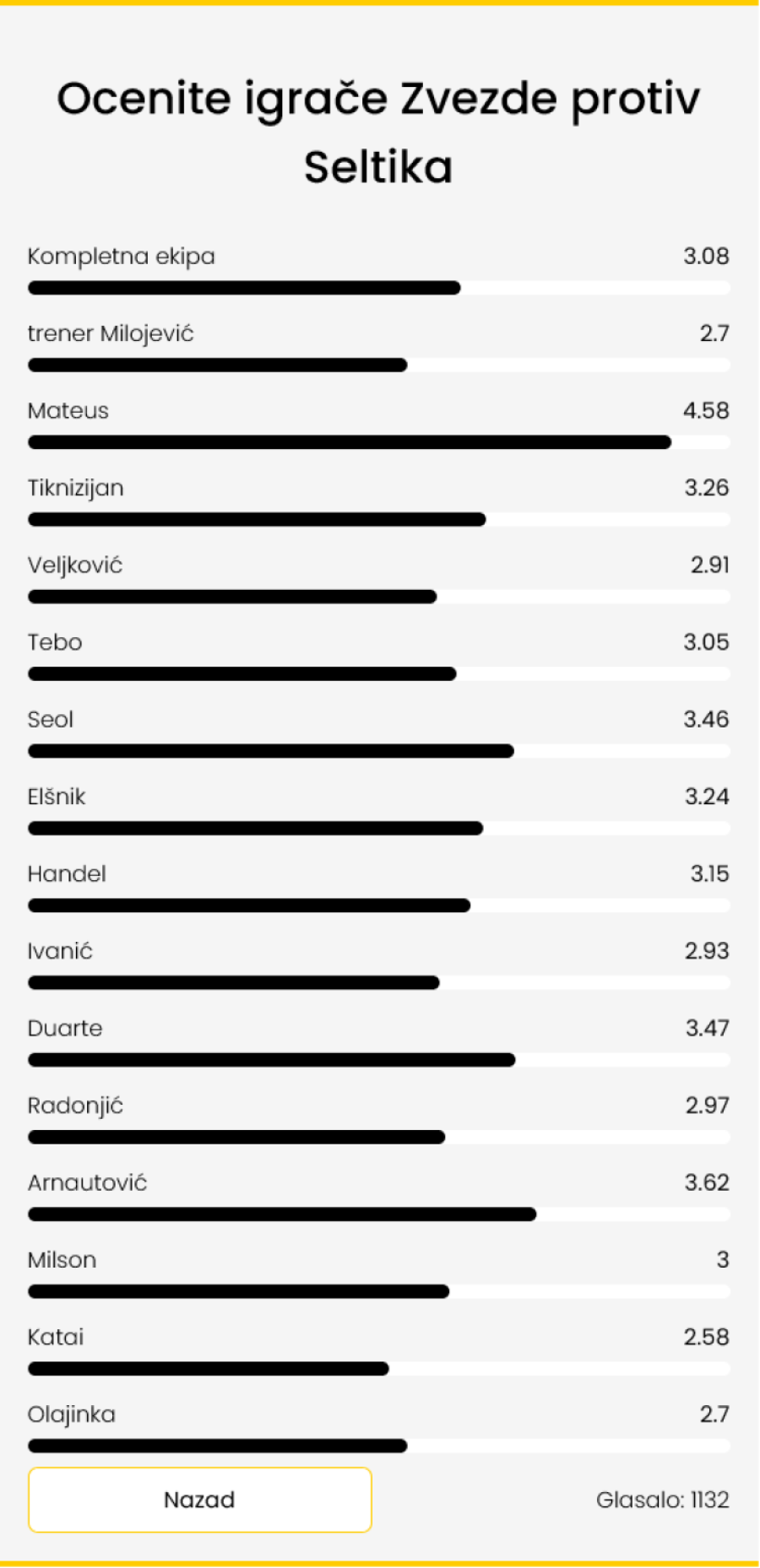This screenshot has height=1568, width=760.
Task: Tap the Nazad button
Action: [200, 1500]
